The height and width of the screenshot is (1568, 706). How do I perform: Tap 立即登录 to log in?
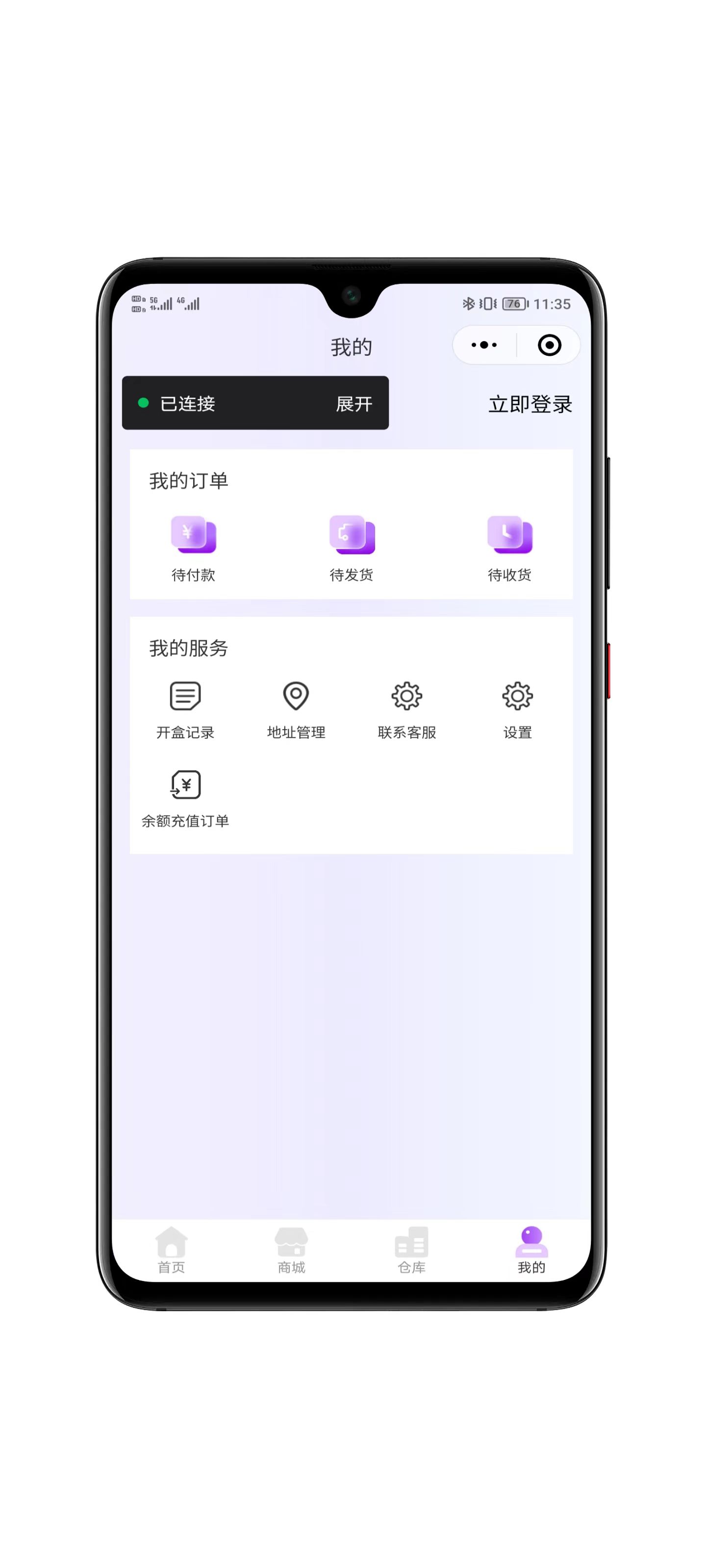530,404
